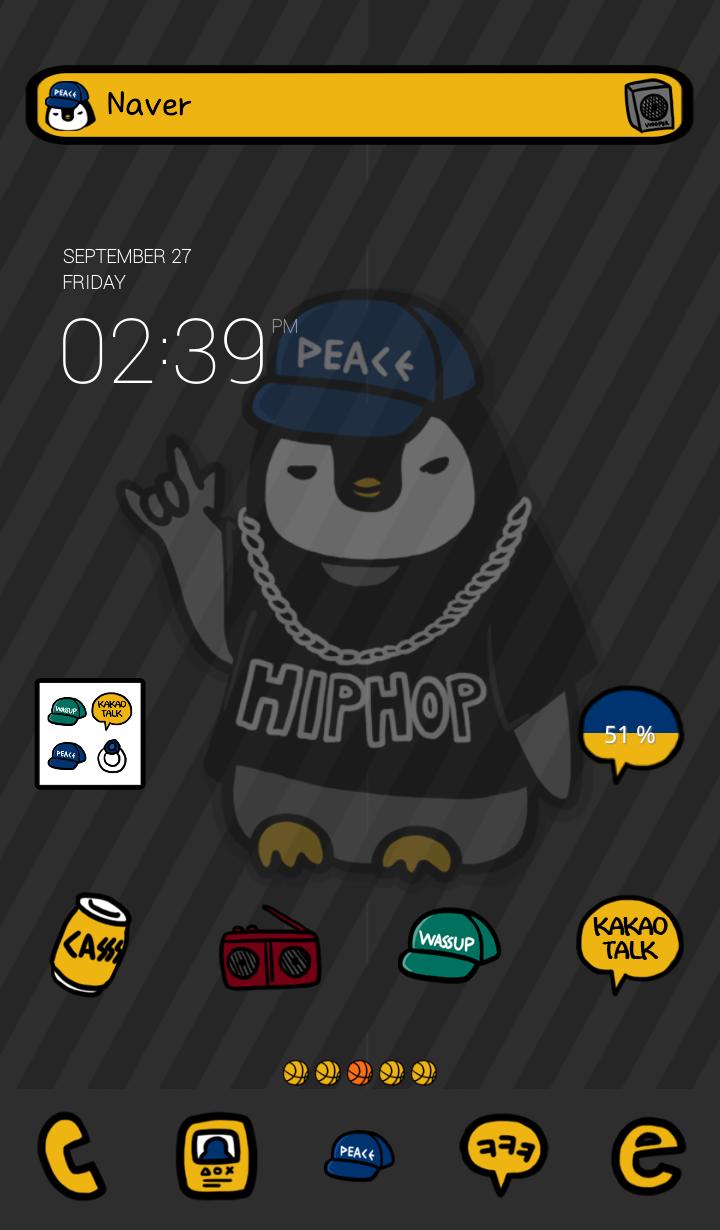Viewport: 720px width, 1230px height.
Task: Tap the 51% battery speech bubble widget
Action: point(630,733)
